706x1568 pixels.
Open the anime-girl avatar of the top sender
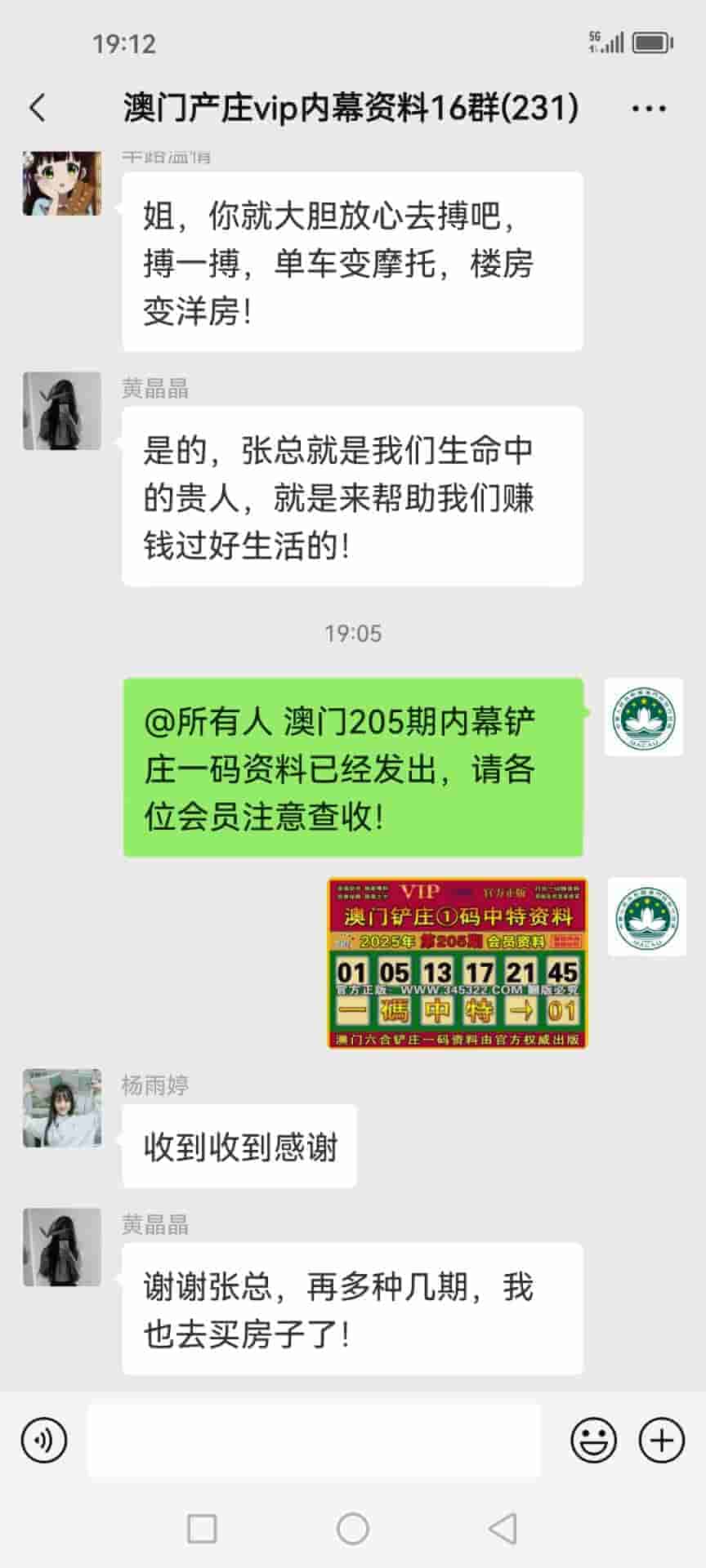coord(62,184)
